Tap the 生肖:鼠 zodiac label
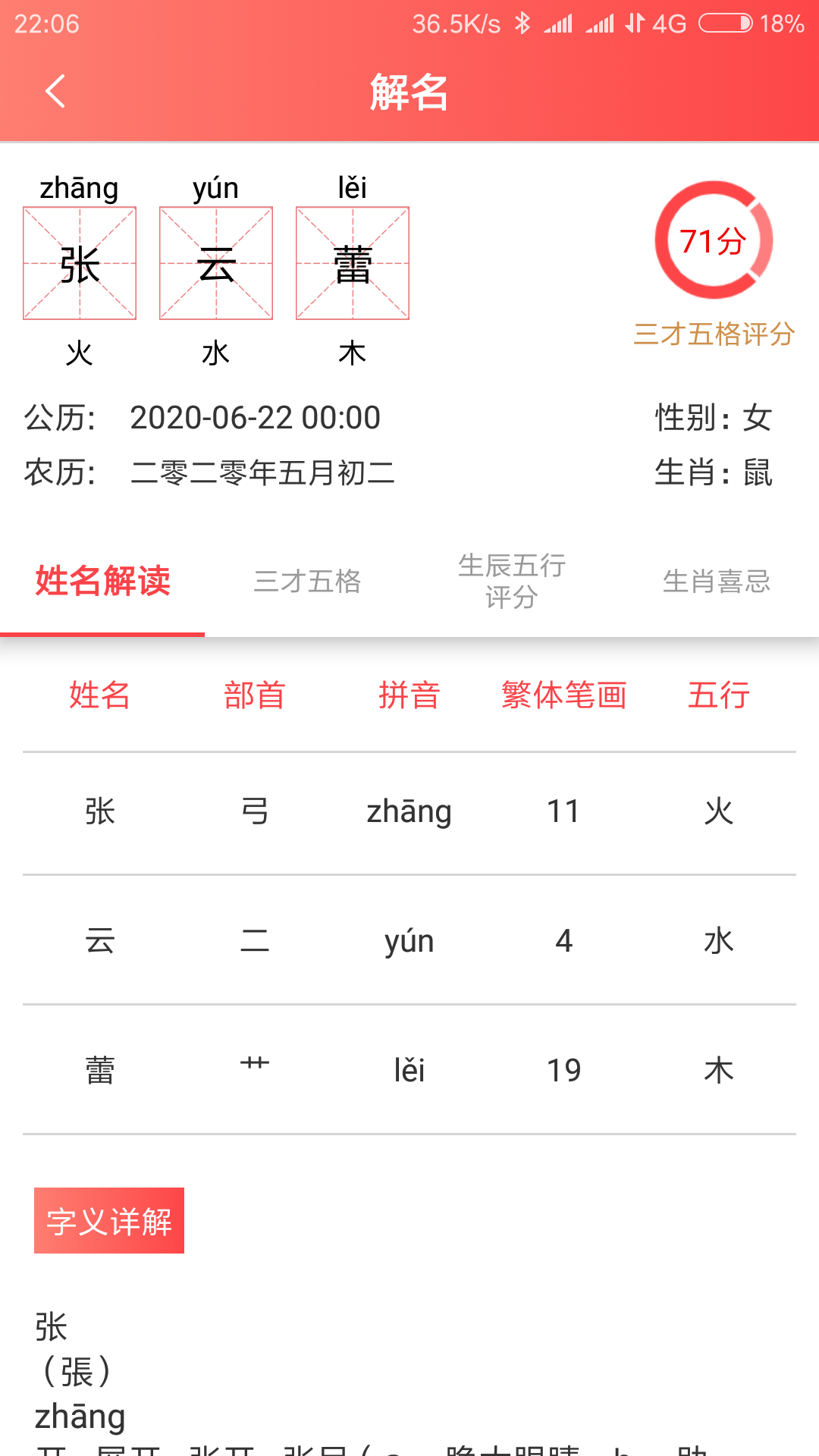The height and width of the screenshot is (1456, 819). pyautogui.click(x=714, y=472)
